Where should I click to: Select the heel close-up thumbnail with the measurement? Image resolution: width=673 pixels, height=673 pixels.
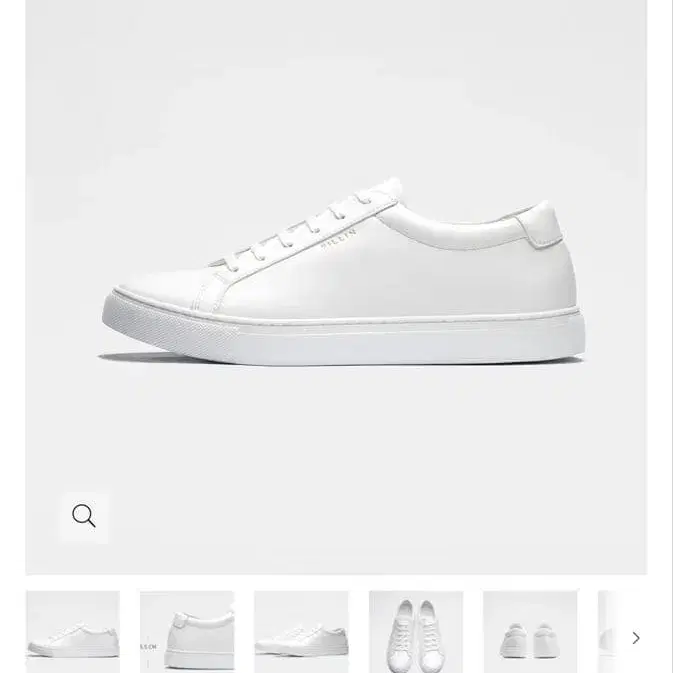[187, 632]
